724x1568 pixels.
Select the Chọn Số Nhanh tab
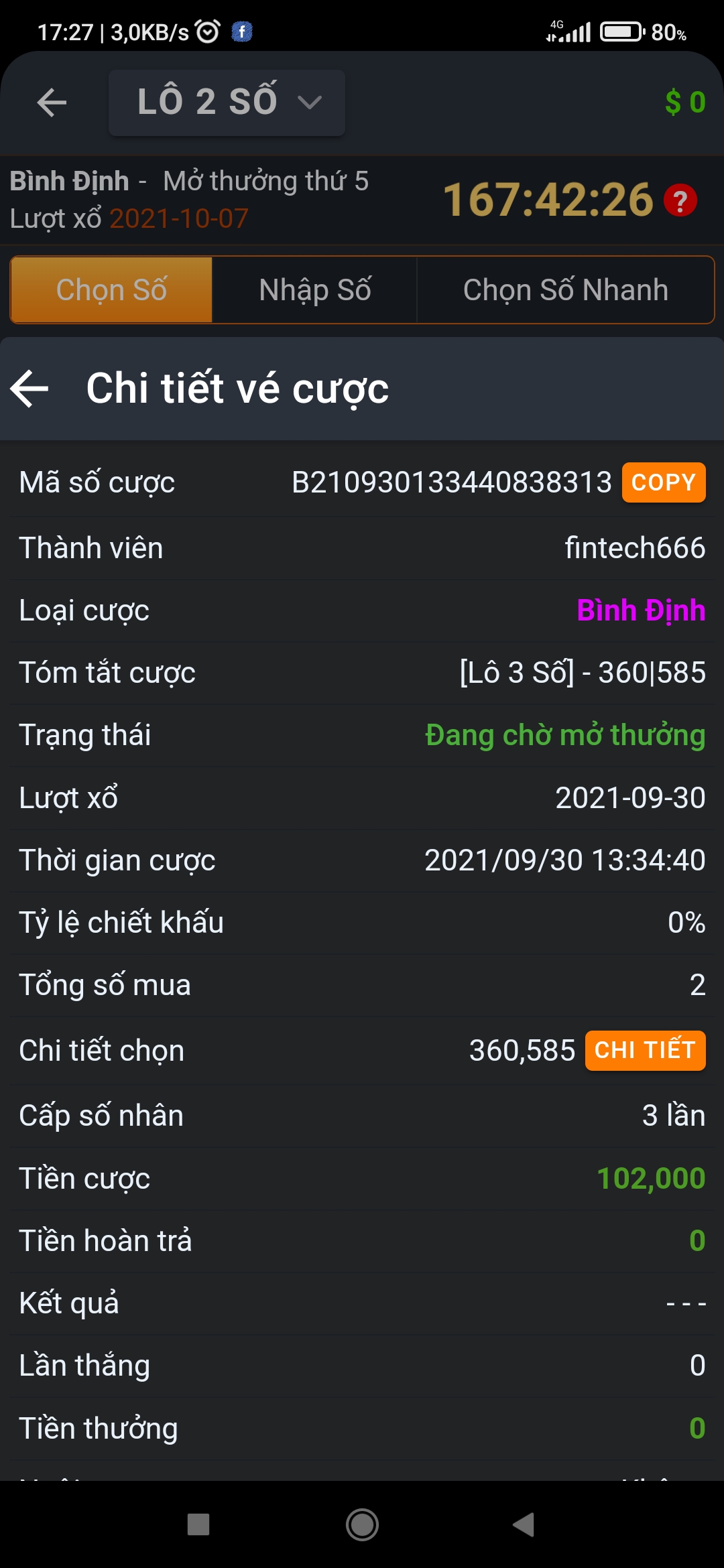point(565,290)
